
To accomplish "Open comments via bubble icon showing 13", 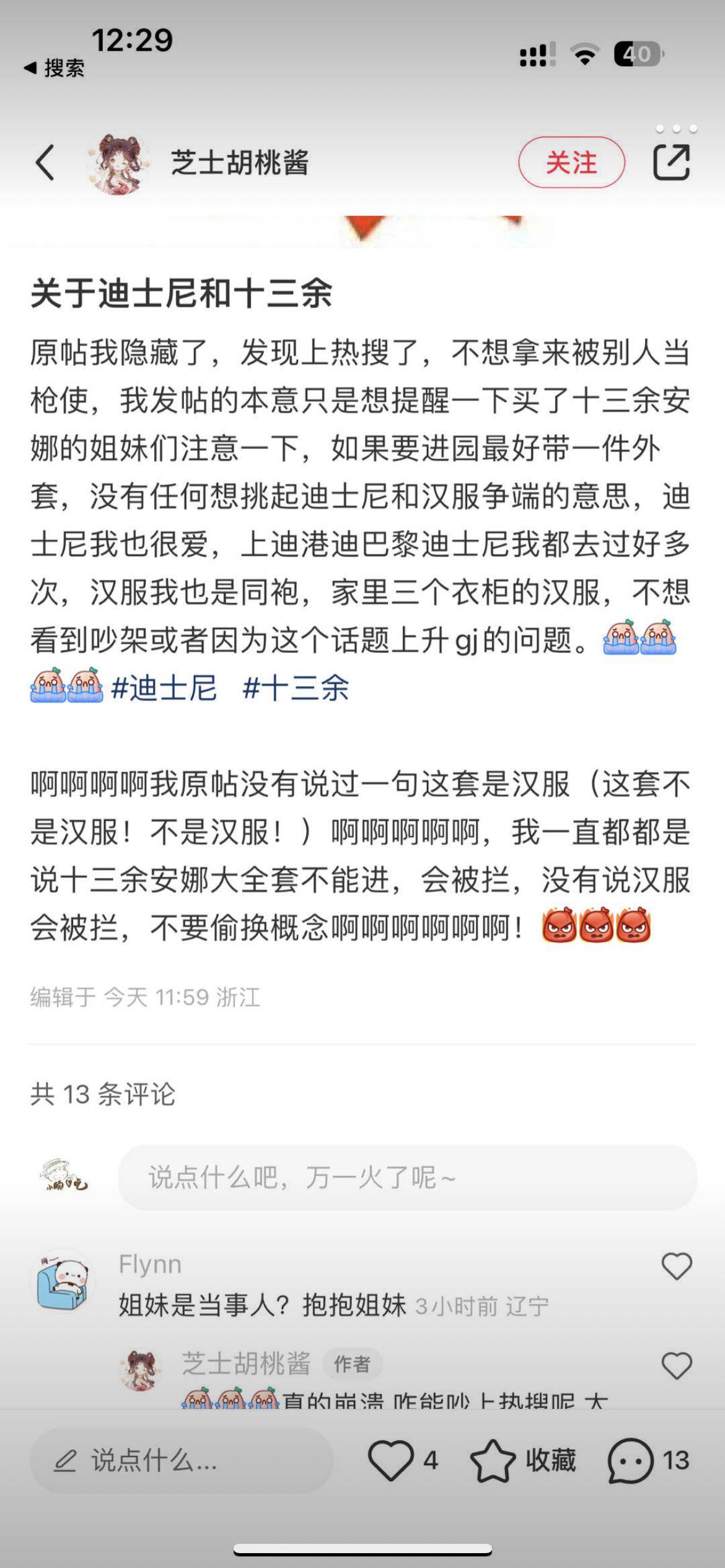I will tap(631, 1461).
